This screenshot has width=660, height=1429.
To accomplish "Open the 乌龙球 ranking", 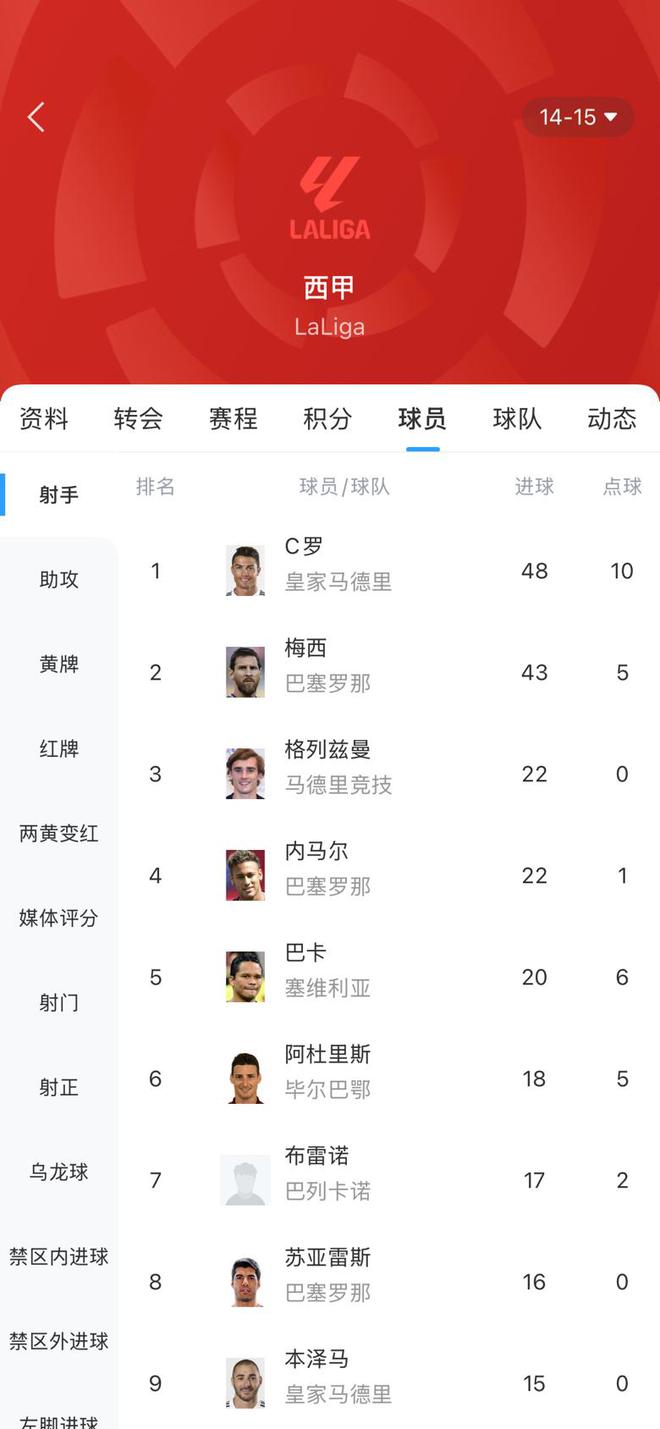I will [59, 1172].
